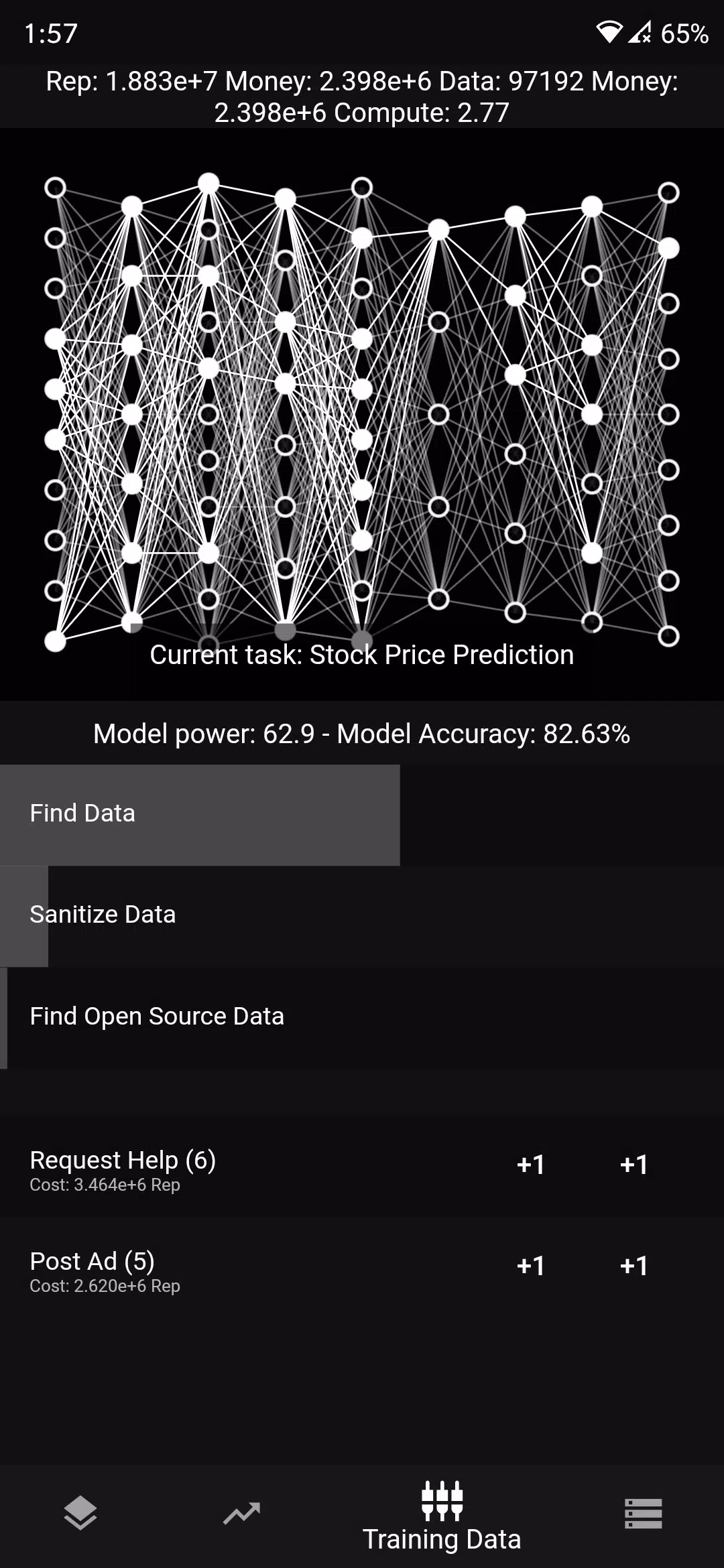Tap the first +1 next to Post Ad
The image size is (724, 1568).
click(530, 1265)
